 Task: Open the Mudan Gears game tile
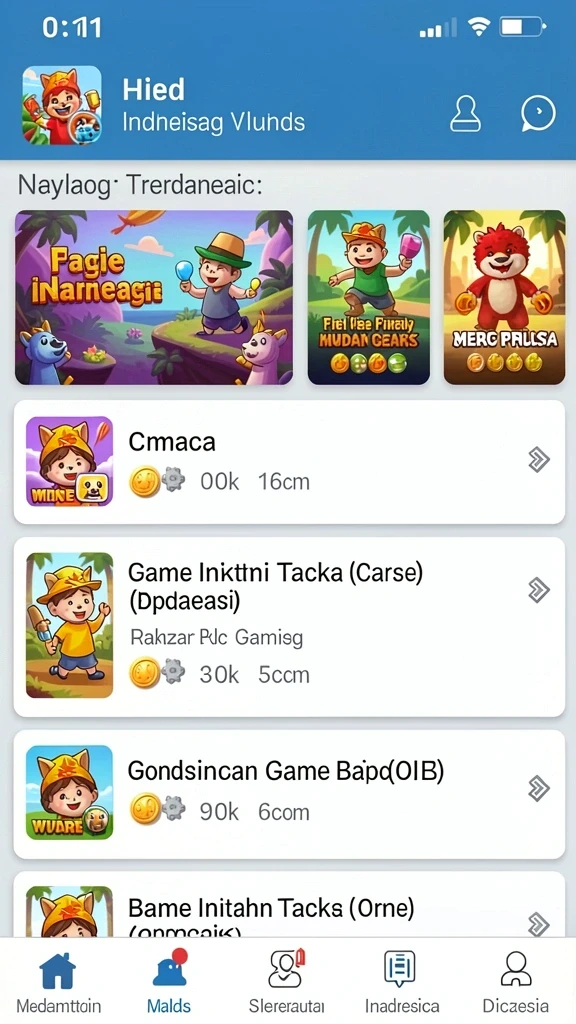tap(369, 297)
